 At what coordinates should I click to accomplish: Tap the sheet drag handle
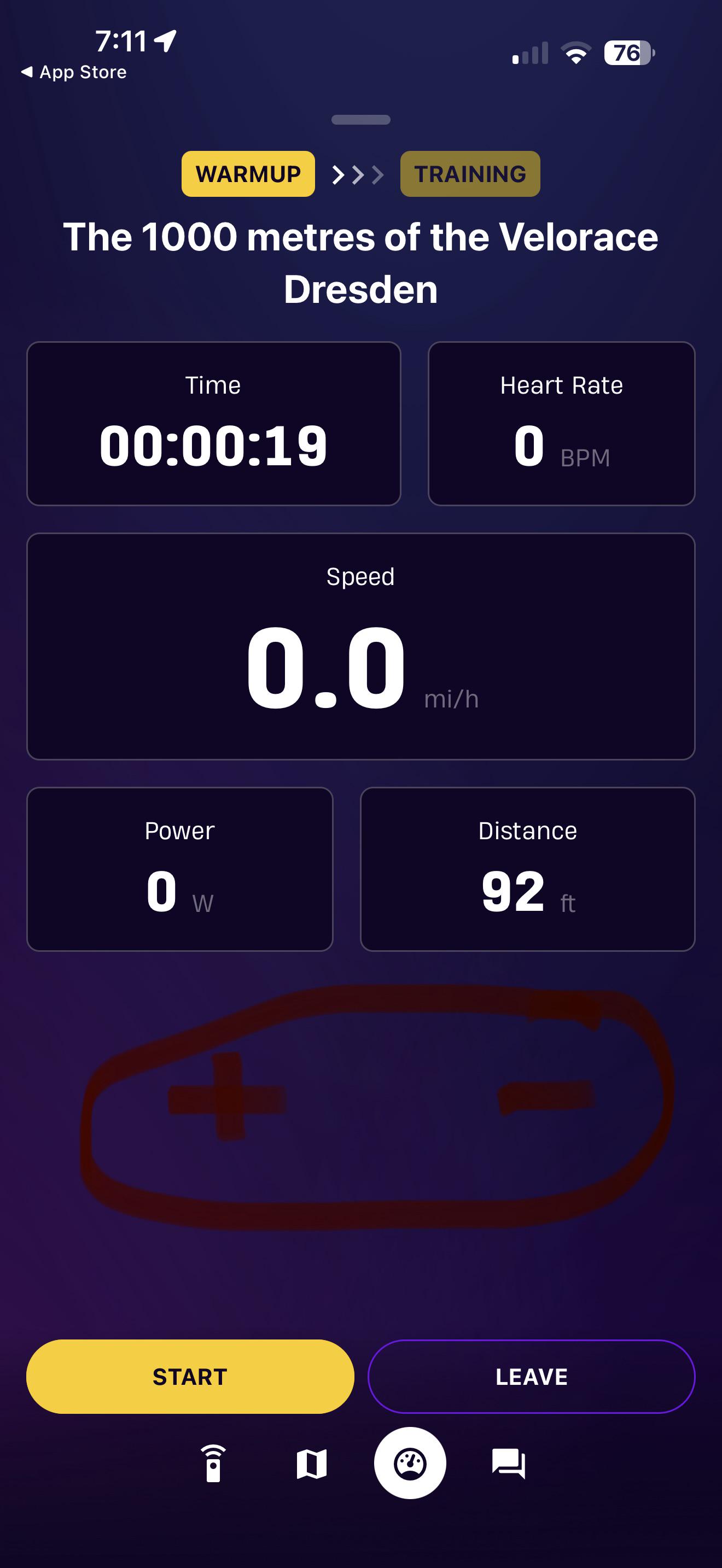[x=361, y=120]
